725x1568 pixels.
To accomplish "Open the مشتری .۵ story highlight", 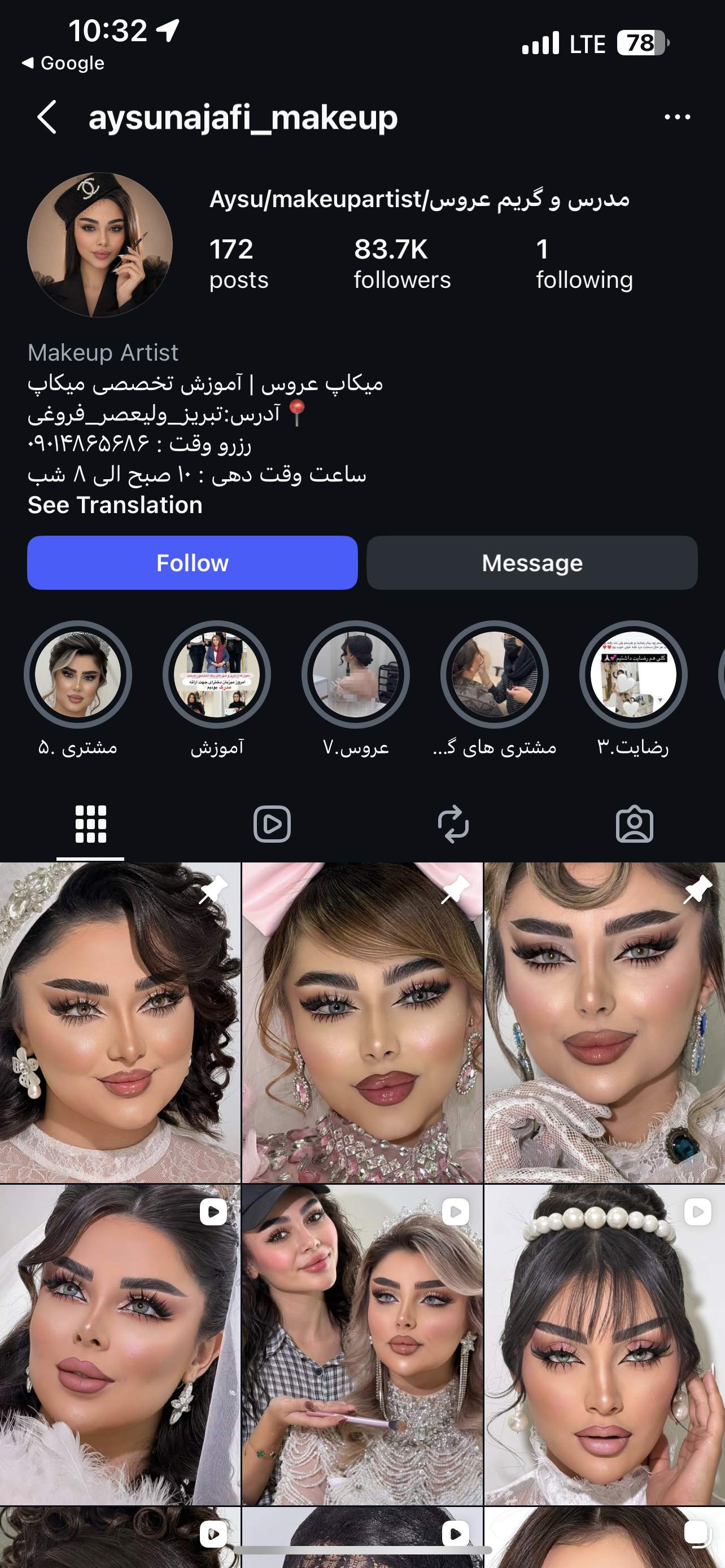I will [x=78, y=674].
